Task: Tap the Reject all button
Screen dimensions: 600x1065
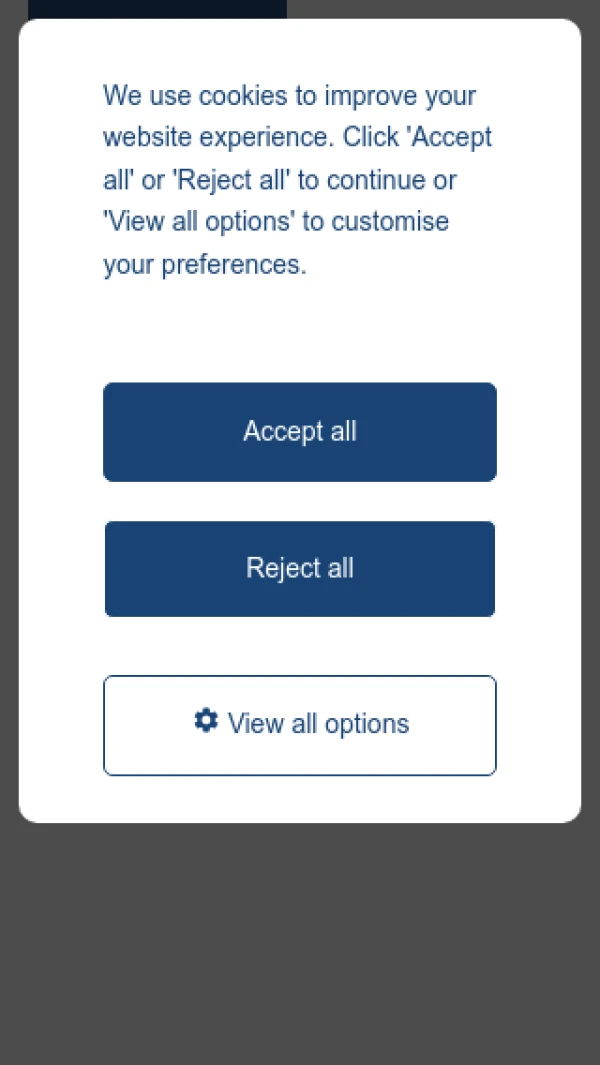Action: tap(300, 569)
